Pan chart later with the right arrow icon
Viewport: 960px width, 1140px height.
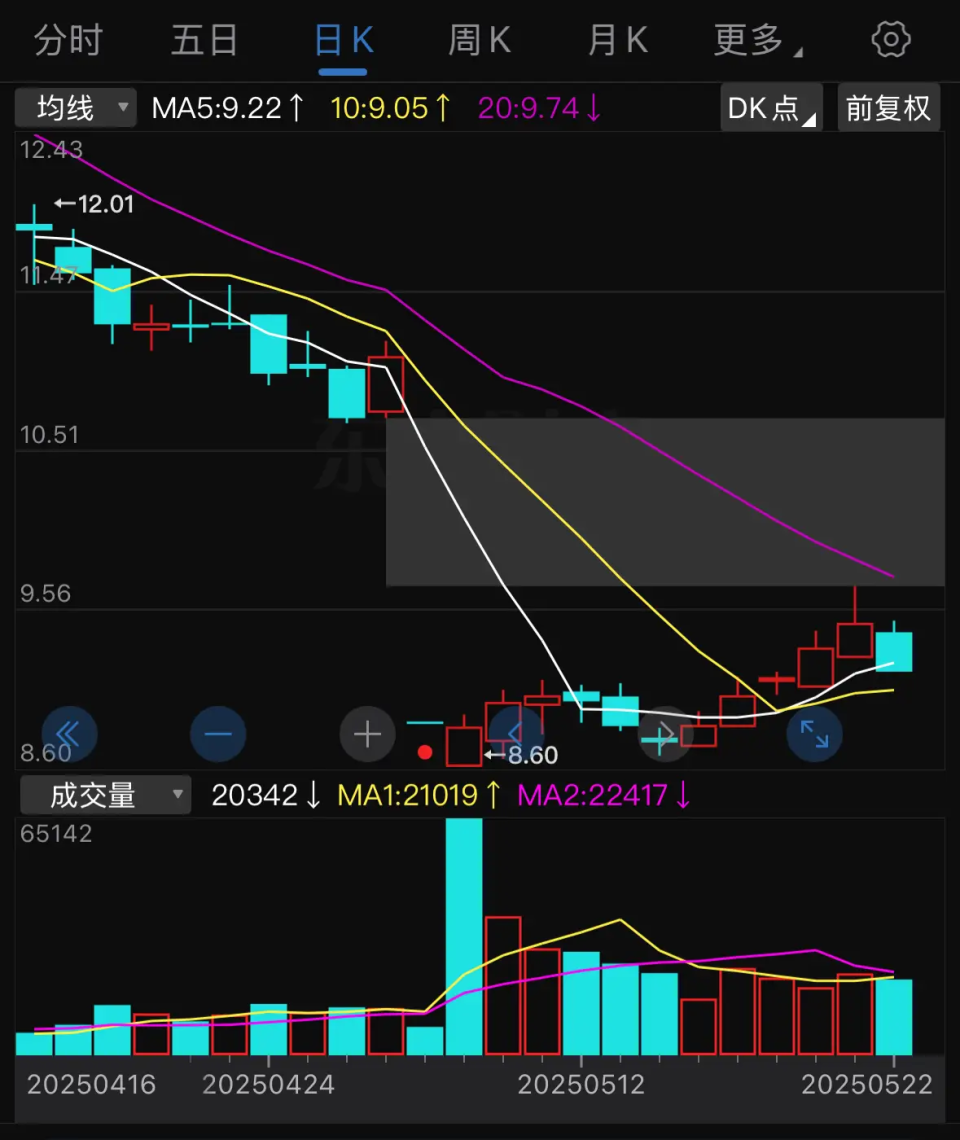pyautogui.click(x=665, y=734)
